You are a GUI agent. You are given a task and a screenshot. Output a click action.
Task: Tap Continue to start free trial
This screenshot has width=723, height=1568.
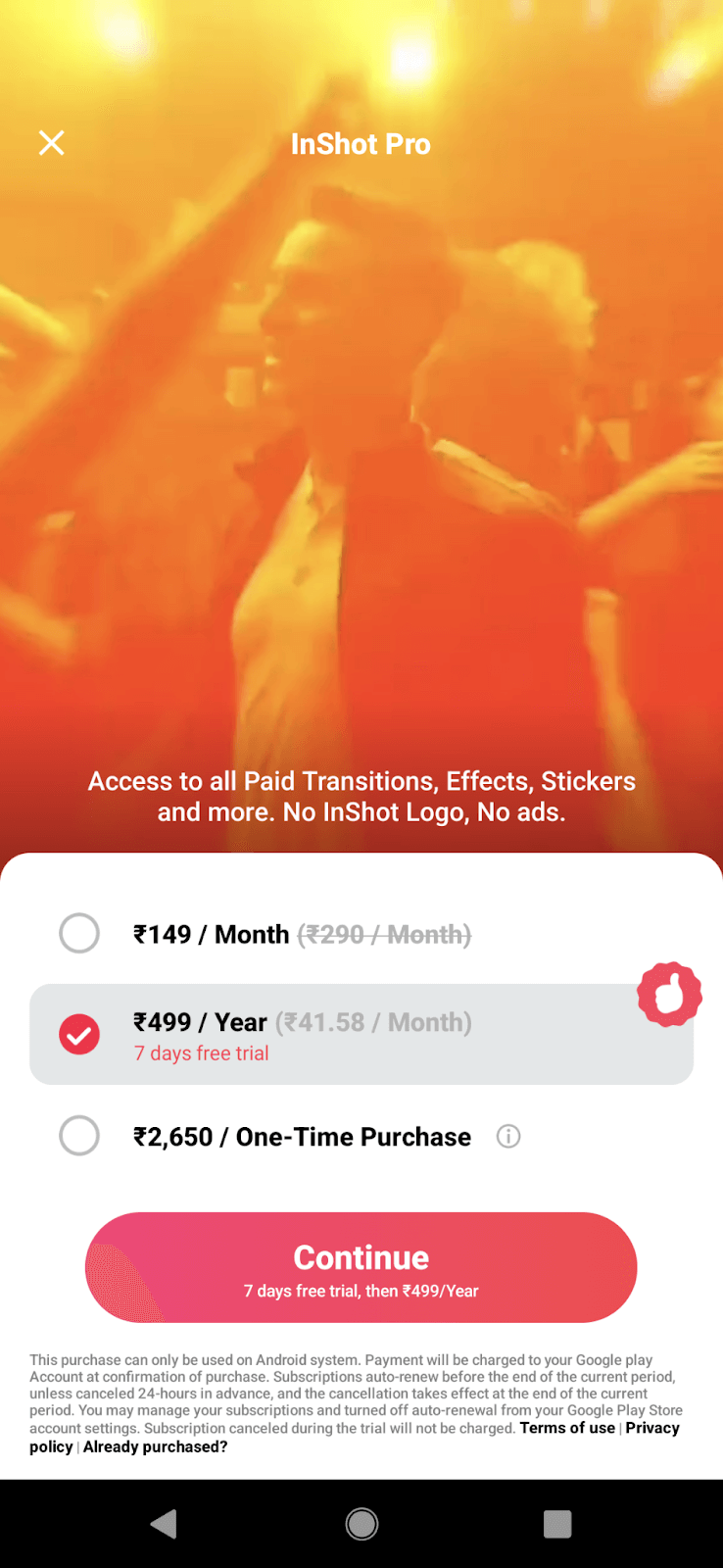click(361, 1267)
